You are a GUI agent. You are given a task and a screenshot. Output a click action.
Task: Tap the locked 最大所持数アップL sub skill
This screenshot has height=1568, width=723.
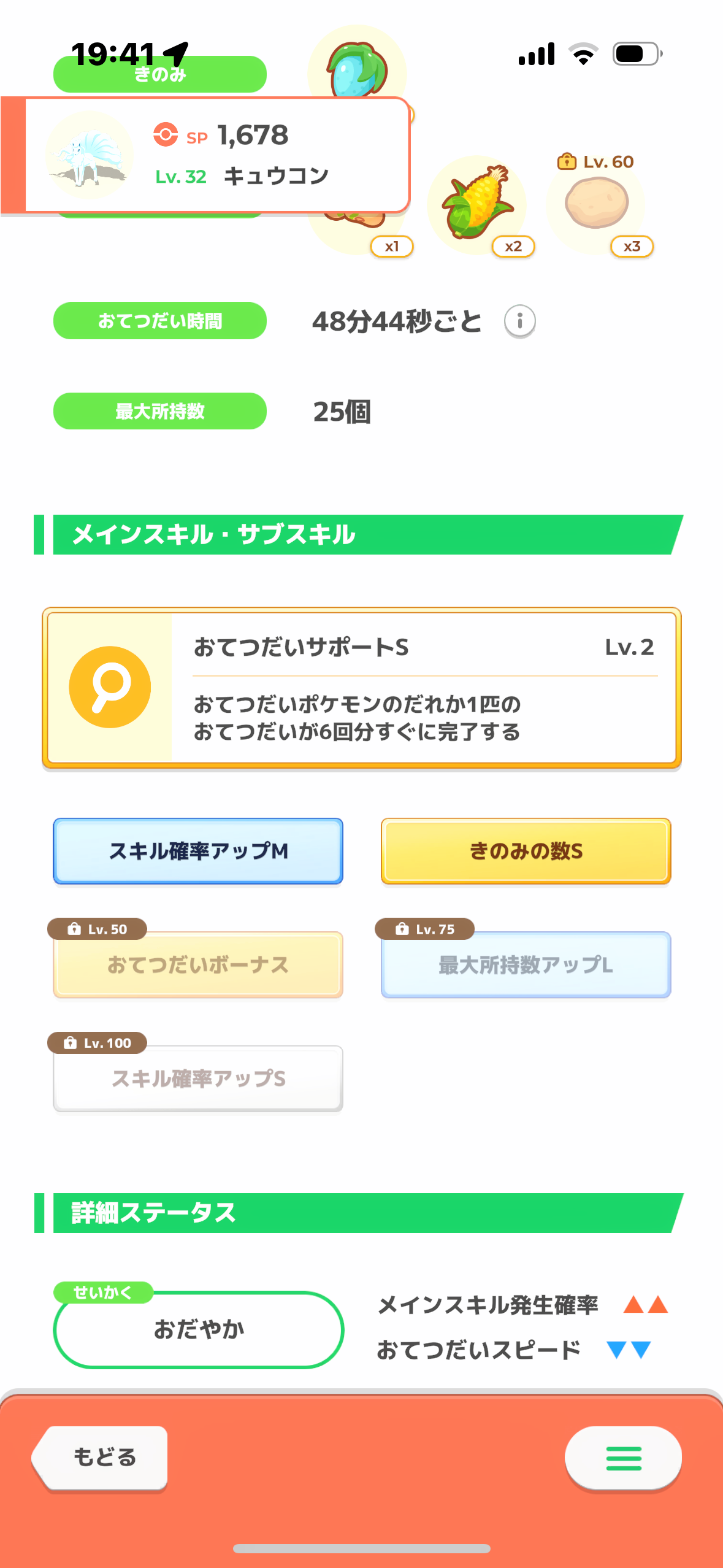coord(526,965)
